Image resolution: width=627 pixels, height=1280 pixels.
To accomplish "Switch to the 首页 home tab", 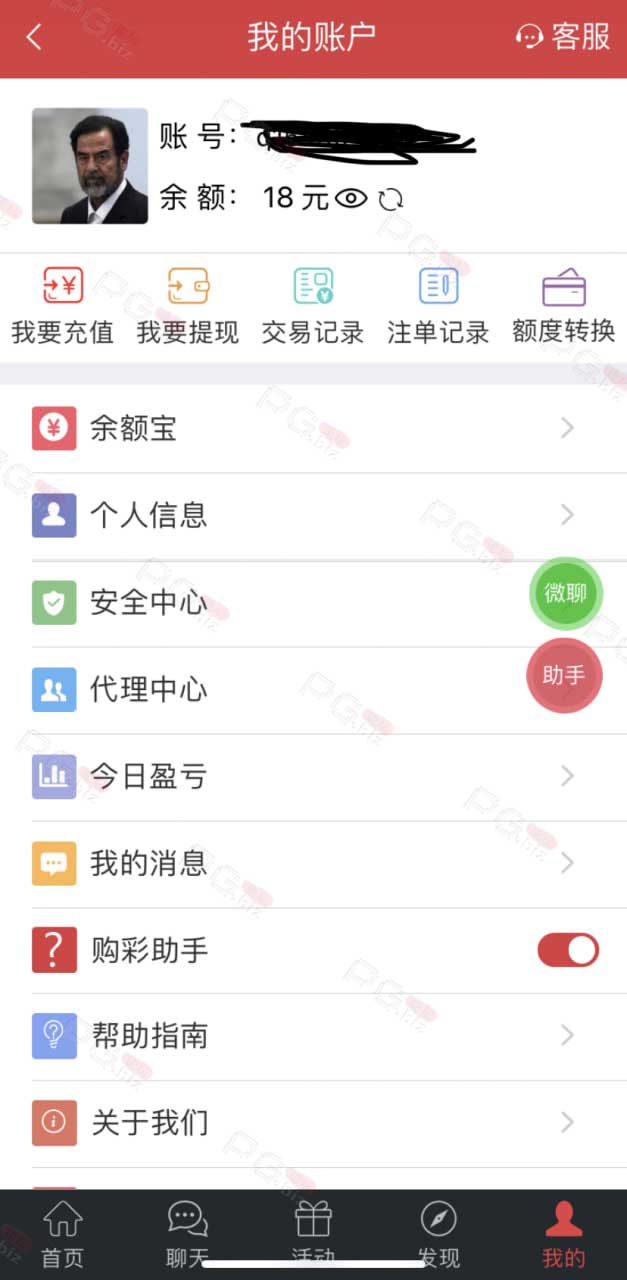I will coord(63,1235).
